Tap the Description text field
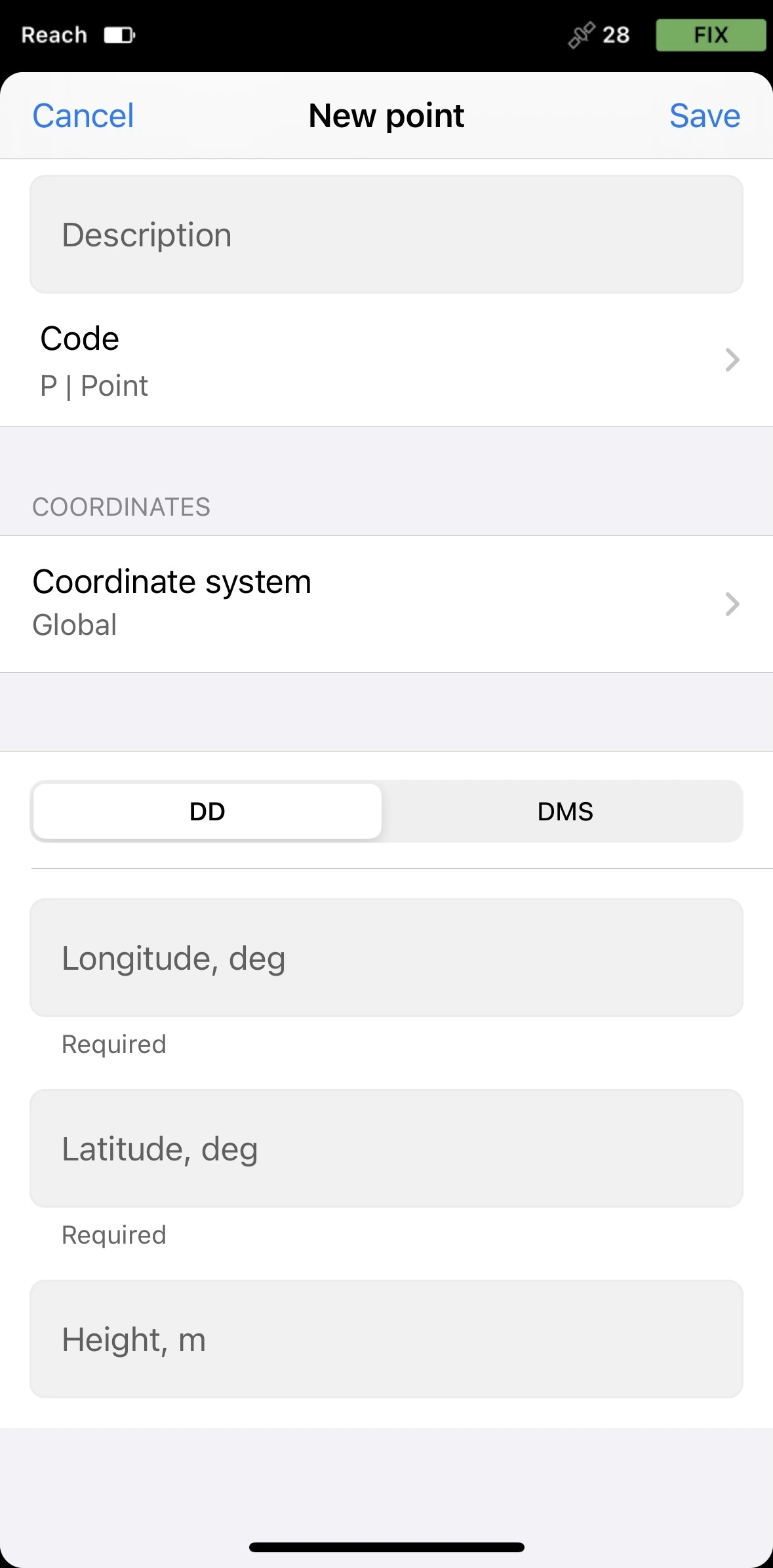 point(386,235)
